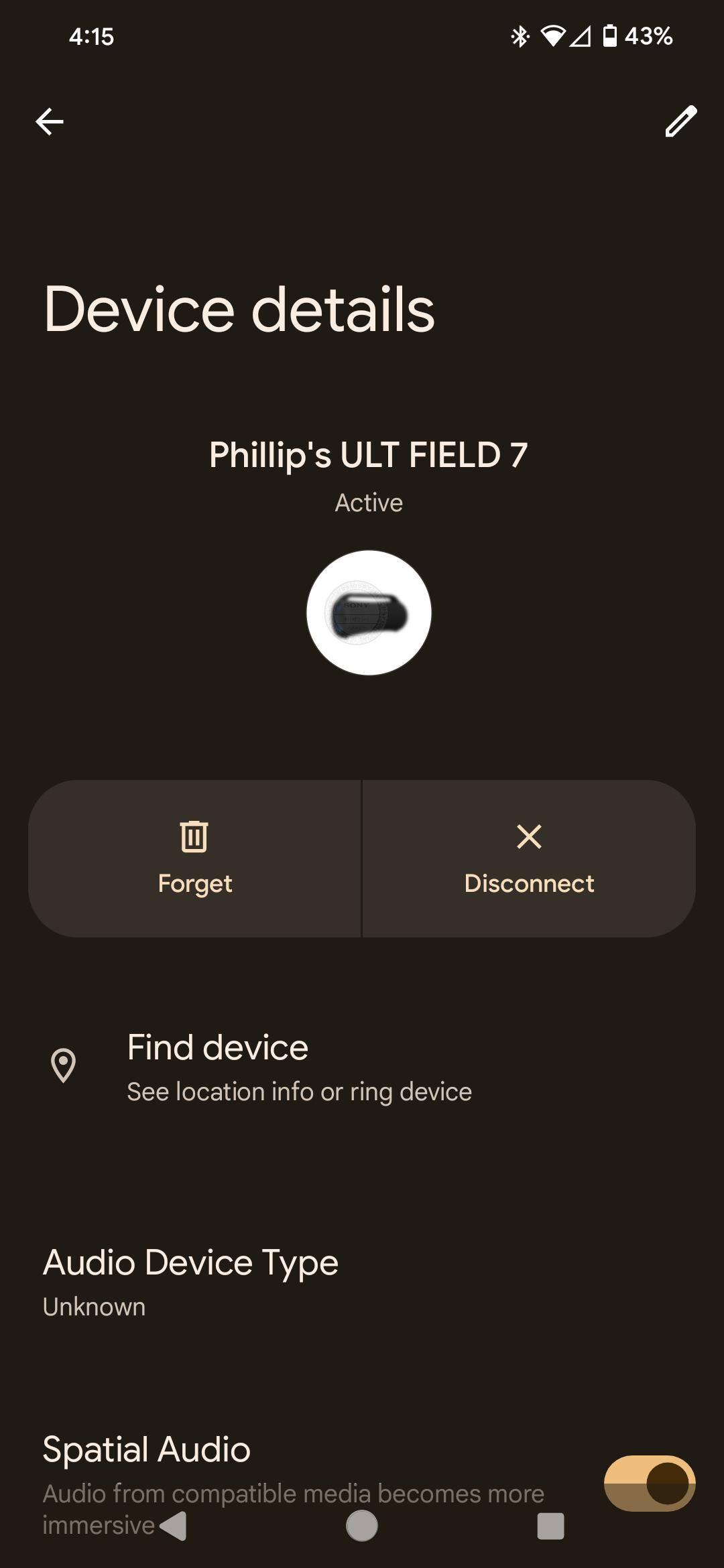724x1568 pixels.
Task: Change the Audio Device Type
Action: pos(190,1282)
